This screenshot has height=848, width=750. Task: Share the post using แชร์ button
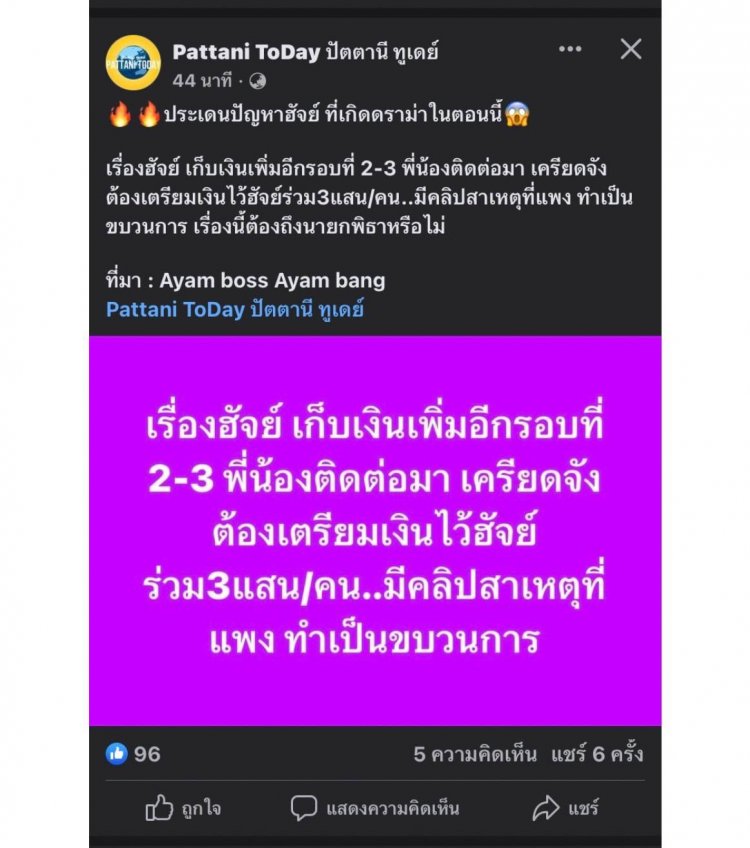[x=566, y=808]
